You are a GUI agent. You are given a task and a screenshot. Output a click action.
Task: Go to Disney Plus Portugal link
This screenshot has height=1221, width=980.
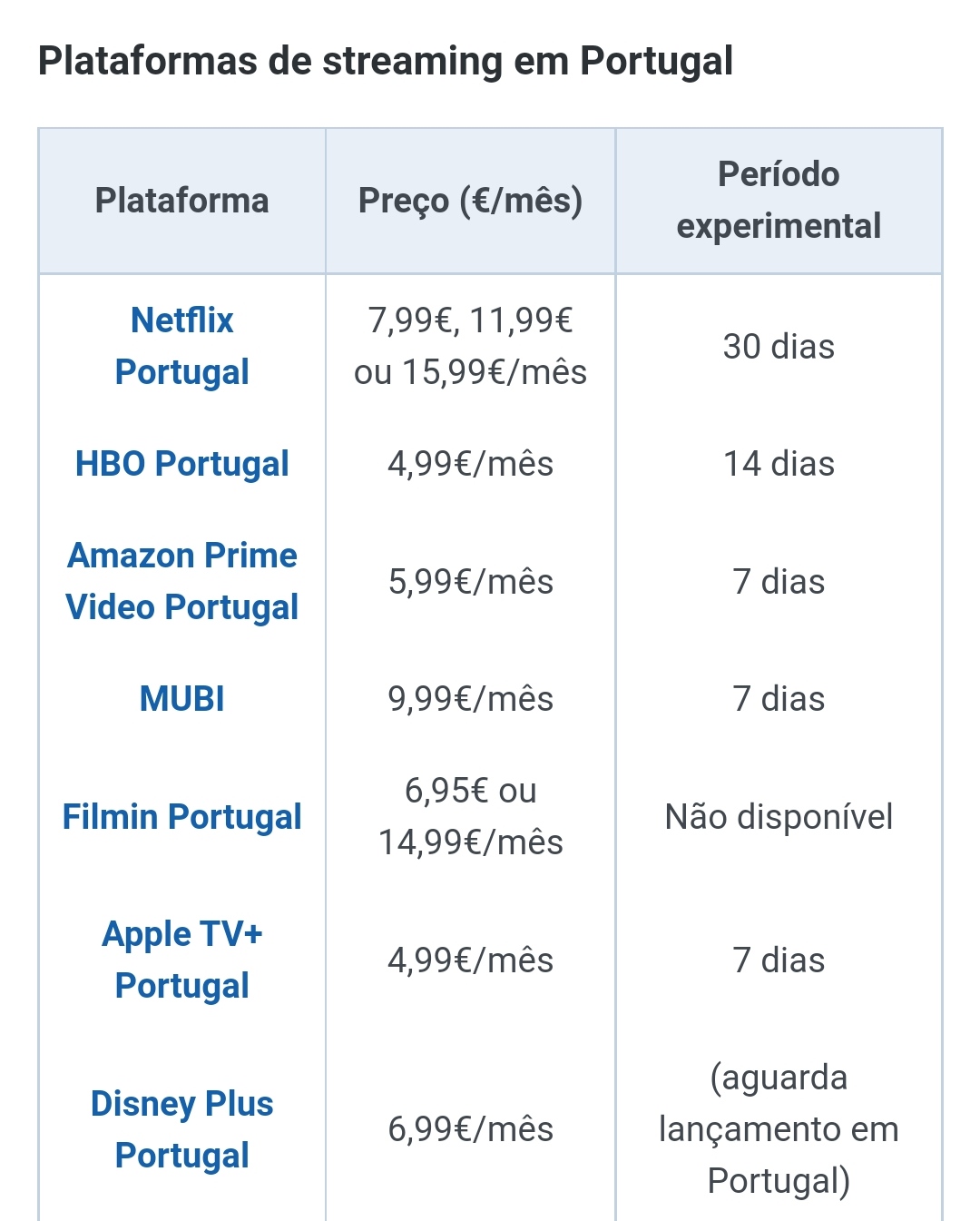181,1129
